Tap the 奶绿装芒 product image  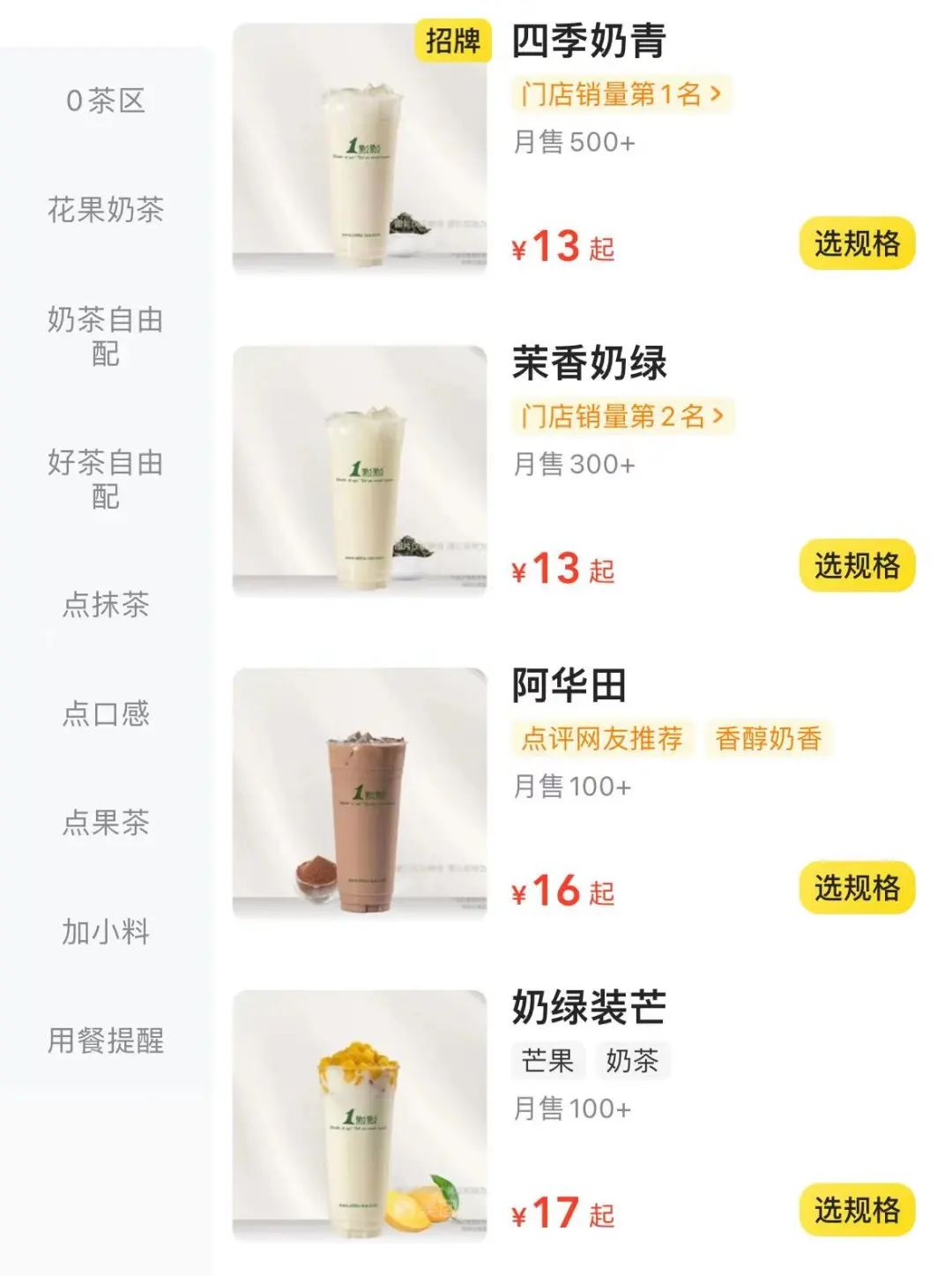[x=360, y=1116]
